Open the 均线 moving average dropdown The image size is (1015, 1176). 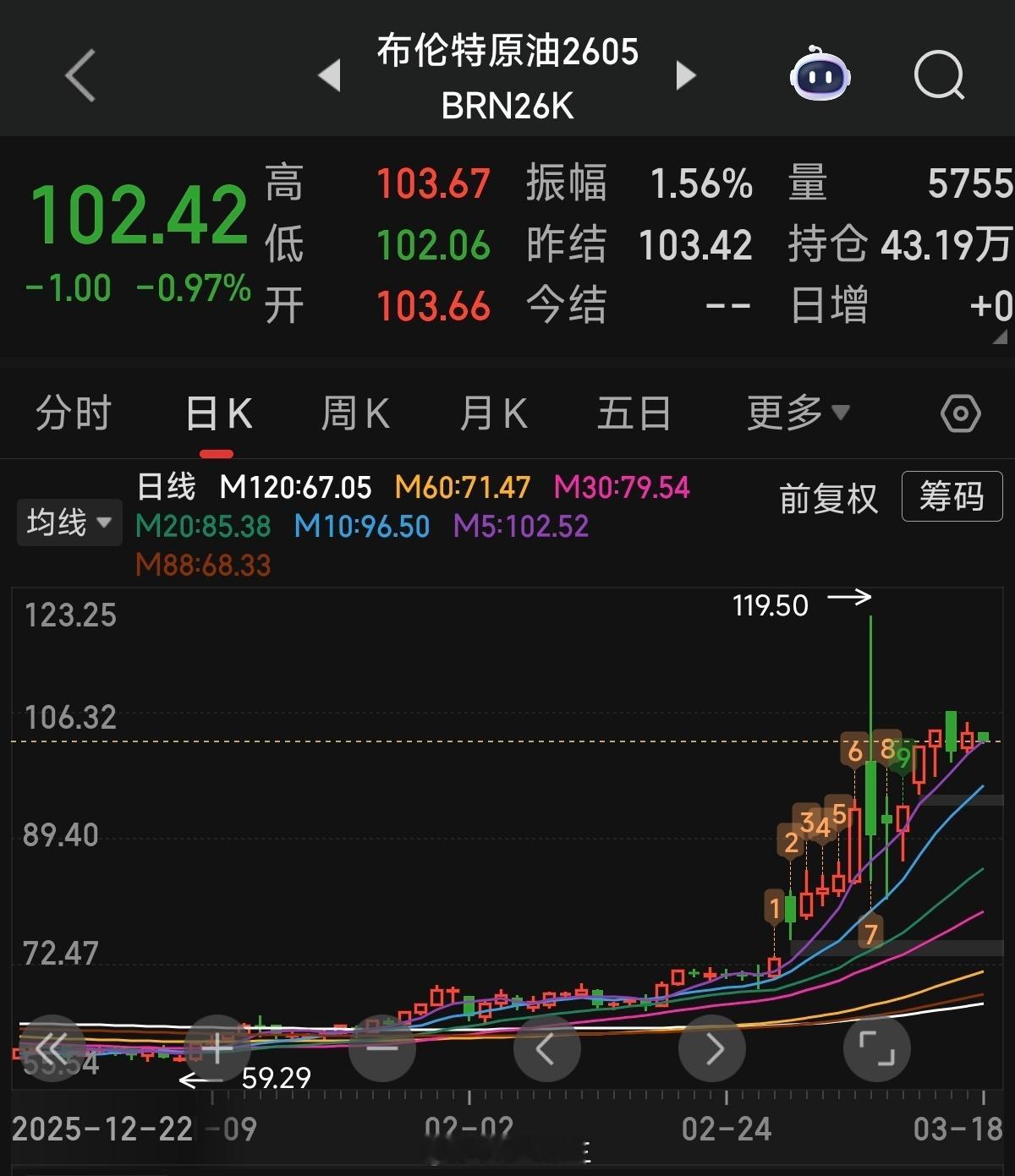coord(68,523)
